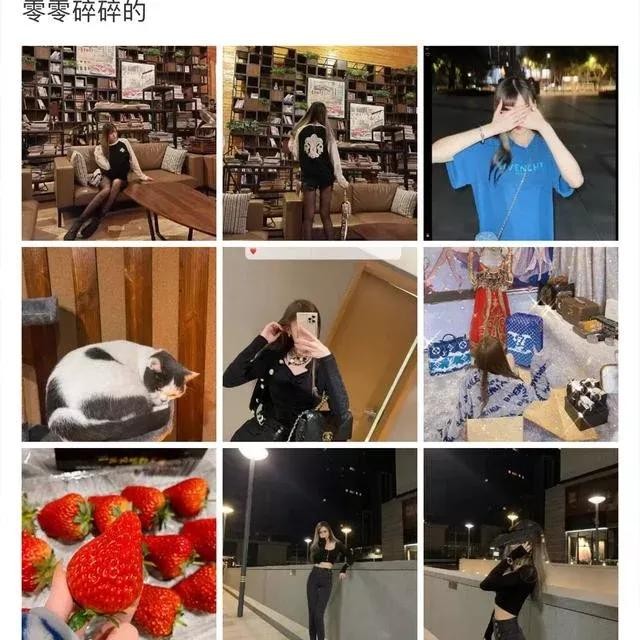
Task: Open the sleeping black-and-white cat photo
Action: click(118, 344)
